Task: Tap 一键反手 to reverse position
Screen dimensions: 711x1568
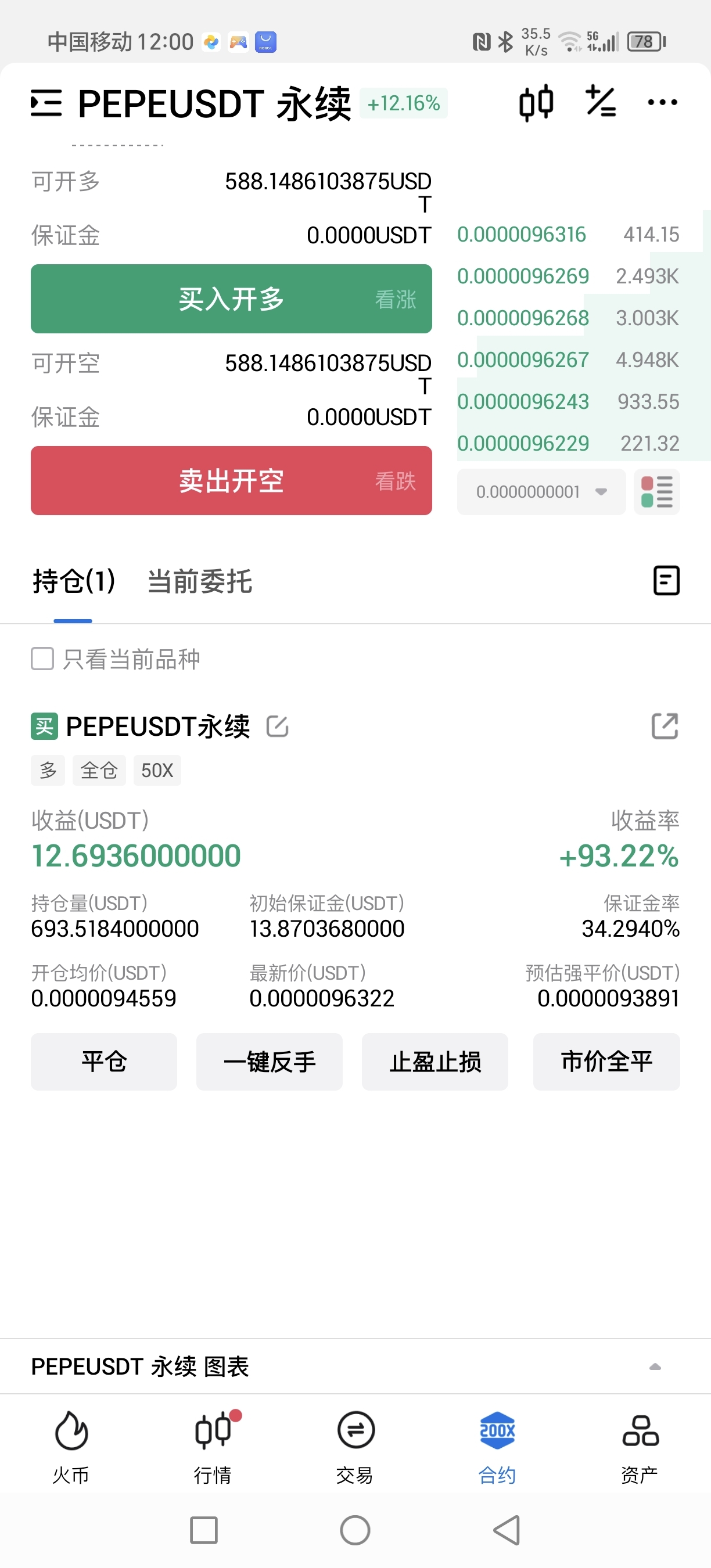Action: click(x=269, y=1062)
